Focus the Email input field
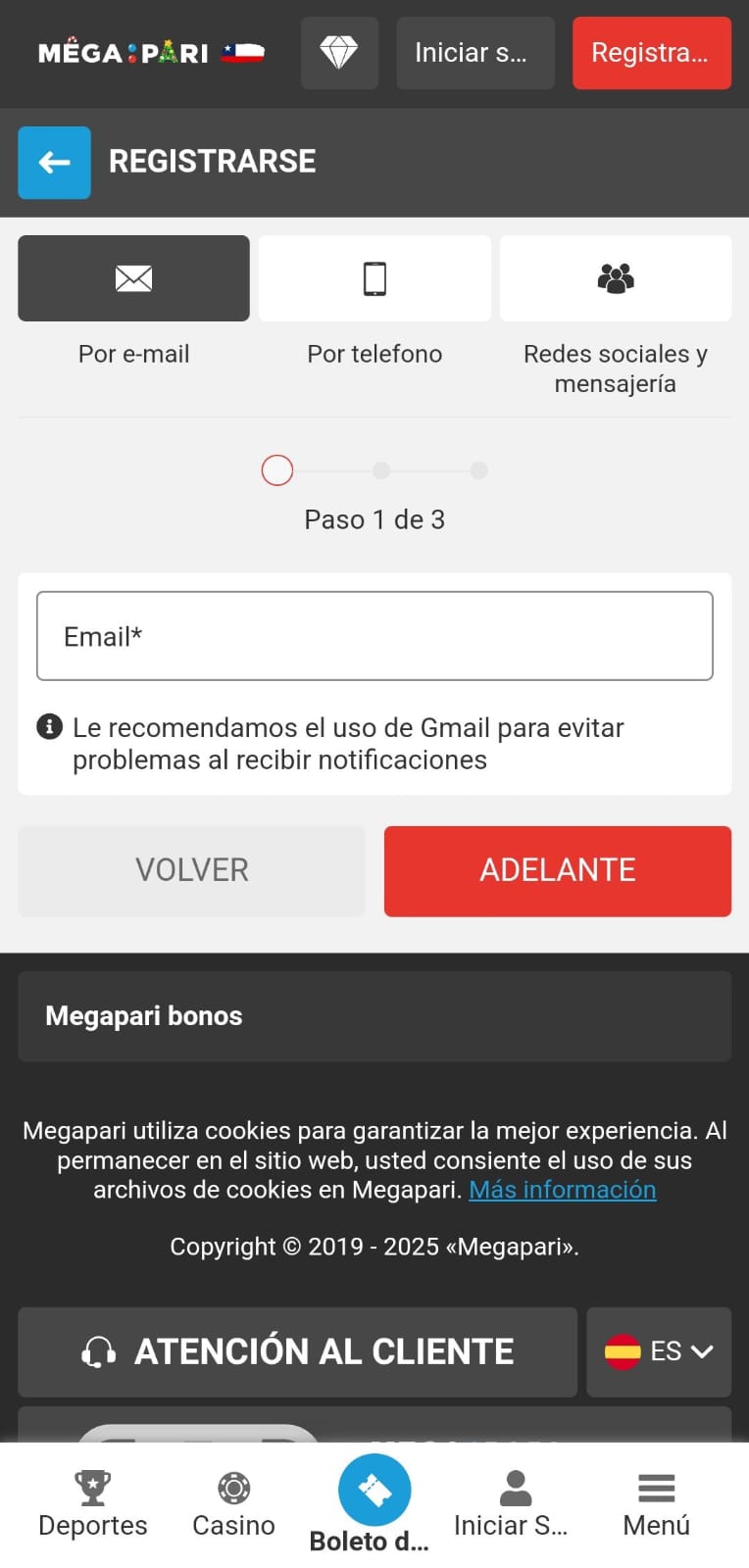This screenshot has height=1568, width=749. point(374,636)
